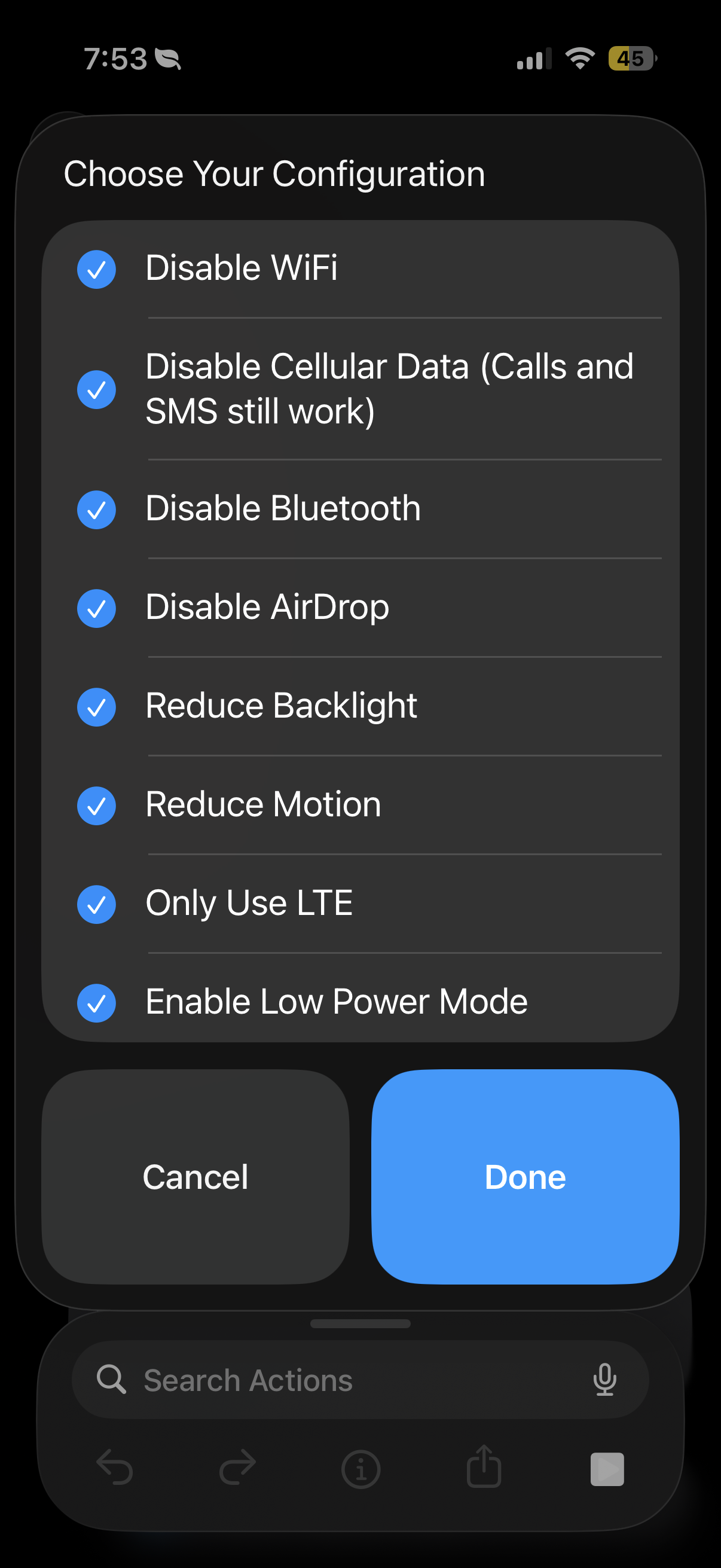Tap the redo arrow

click(238, 1469)
